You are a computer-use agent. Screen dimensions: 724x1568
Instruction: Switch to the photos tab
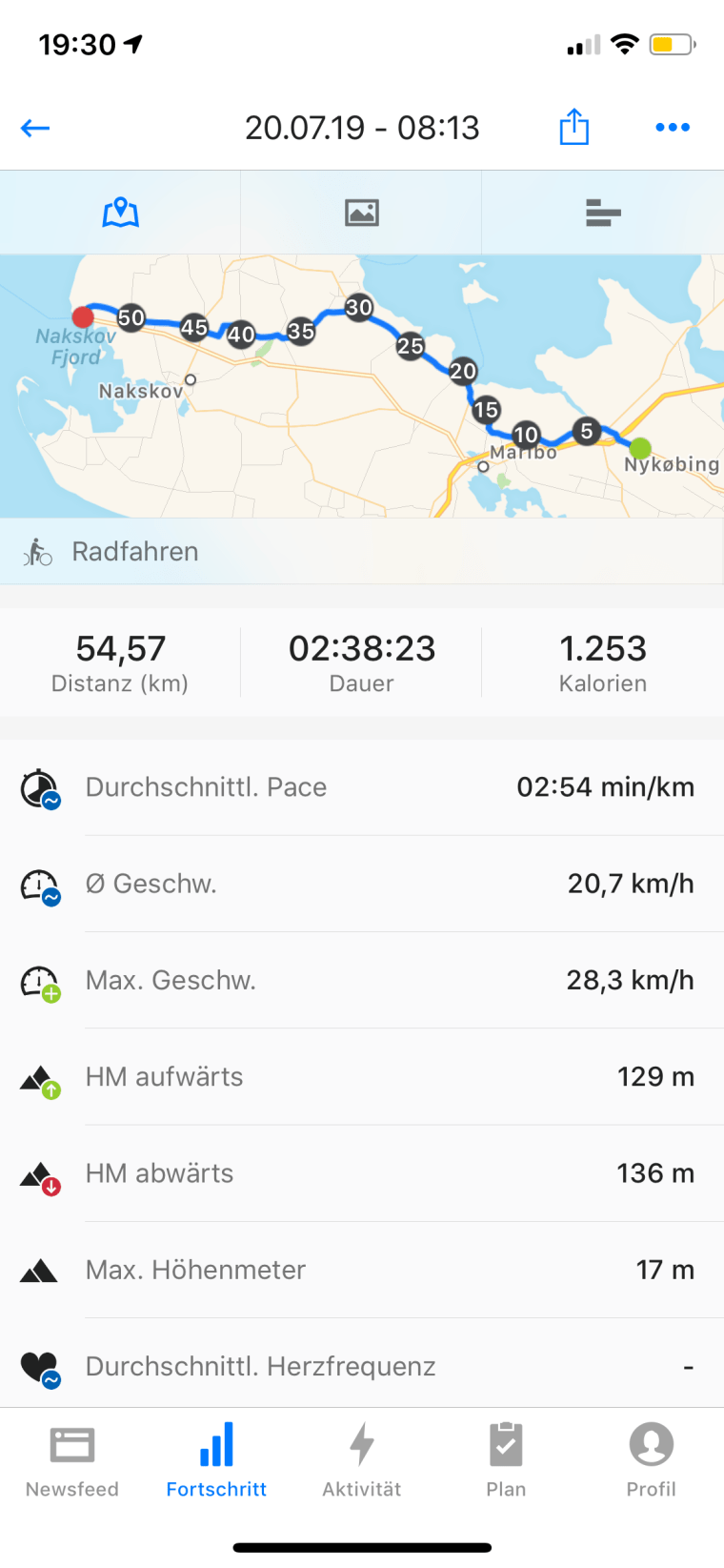(362, 213)
